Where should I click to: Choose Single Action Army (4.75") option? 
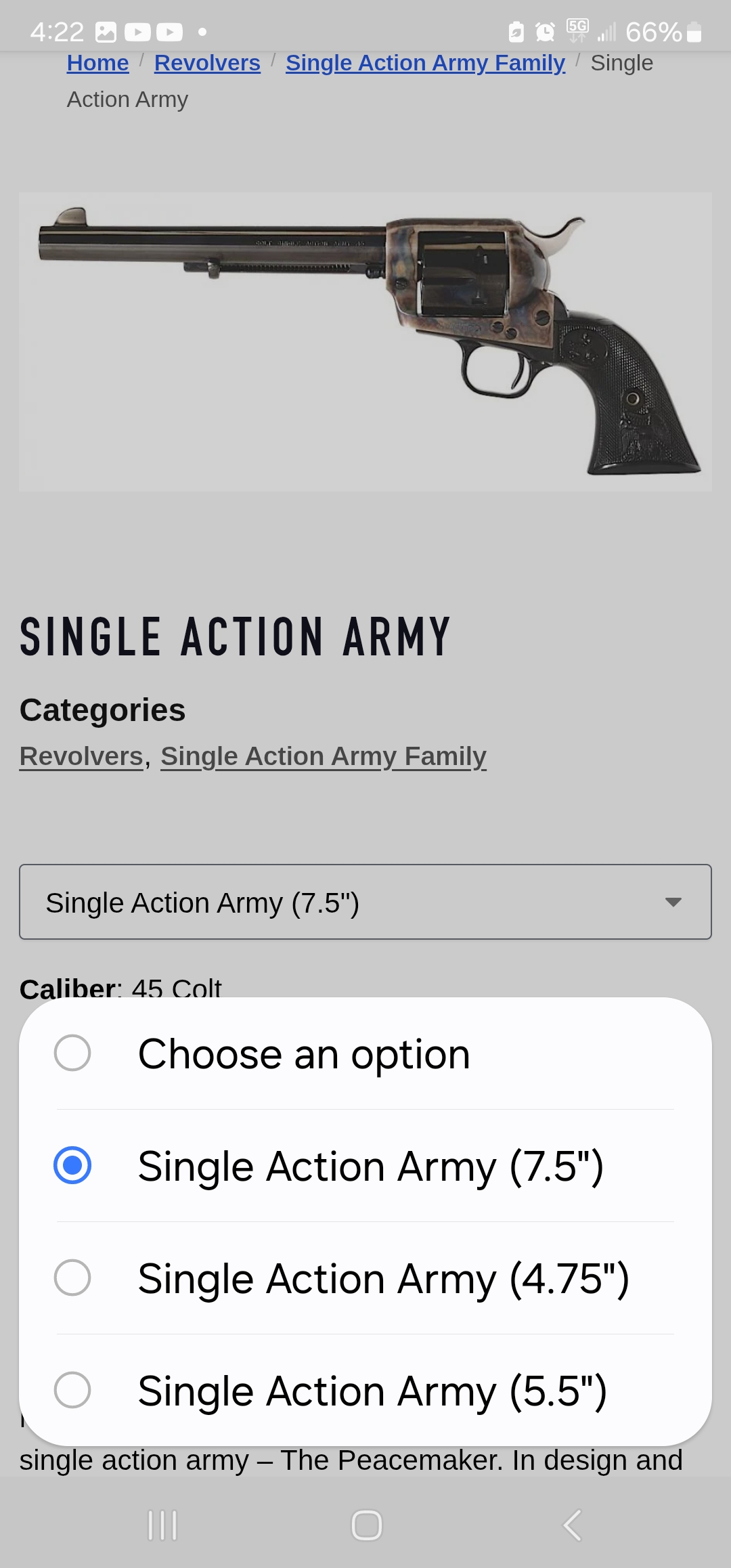pos(72,1278)
